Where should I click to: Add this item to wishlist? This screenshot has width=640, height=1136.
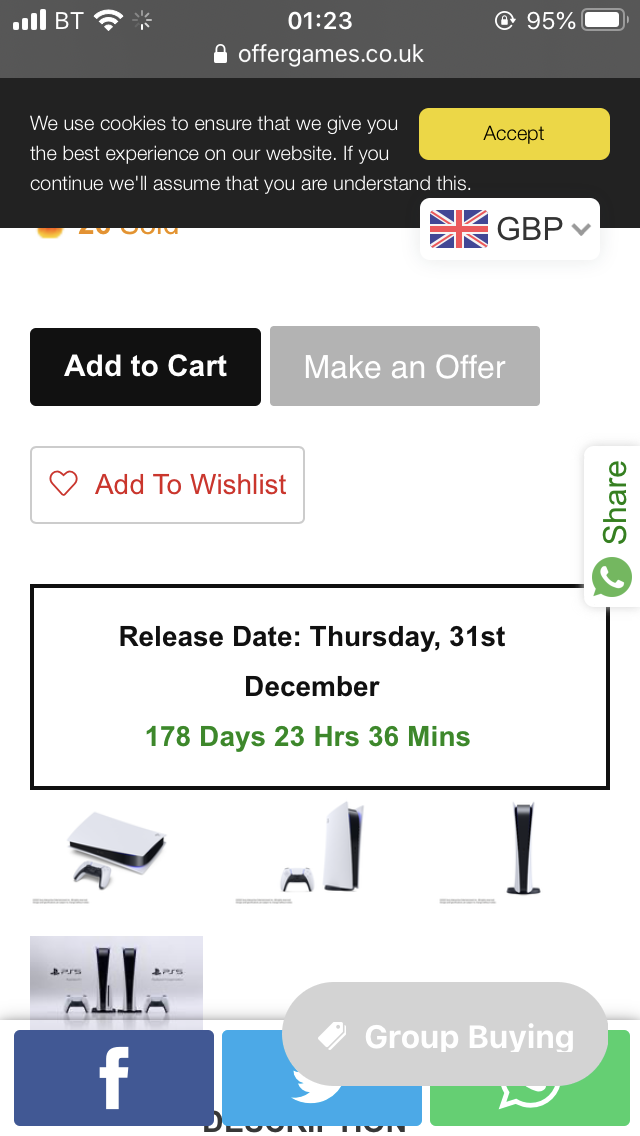tap(167, 485)
